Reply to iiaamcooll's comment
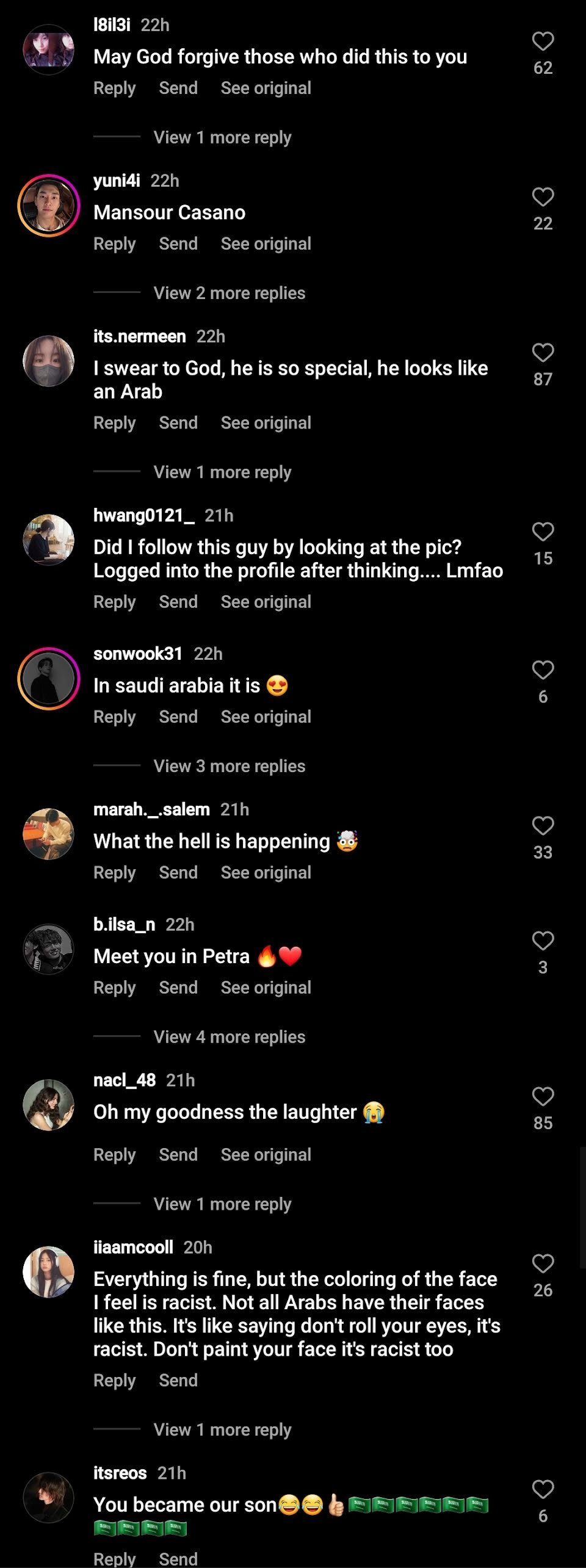Viewport: 586px width, 1568px height. (114, 1381)
